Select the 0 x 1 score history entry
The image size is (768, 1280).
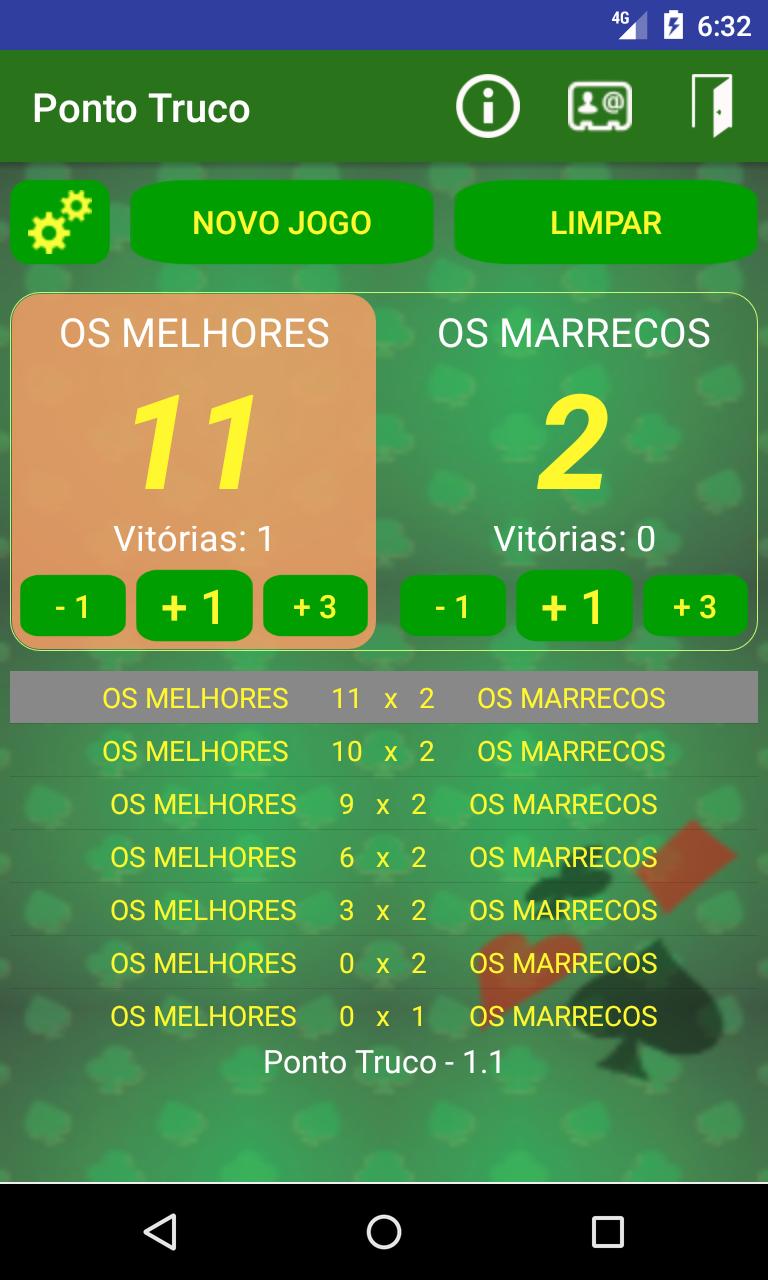click(383, 1016)
